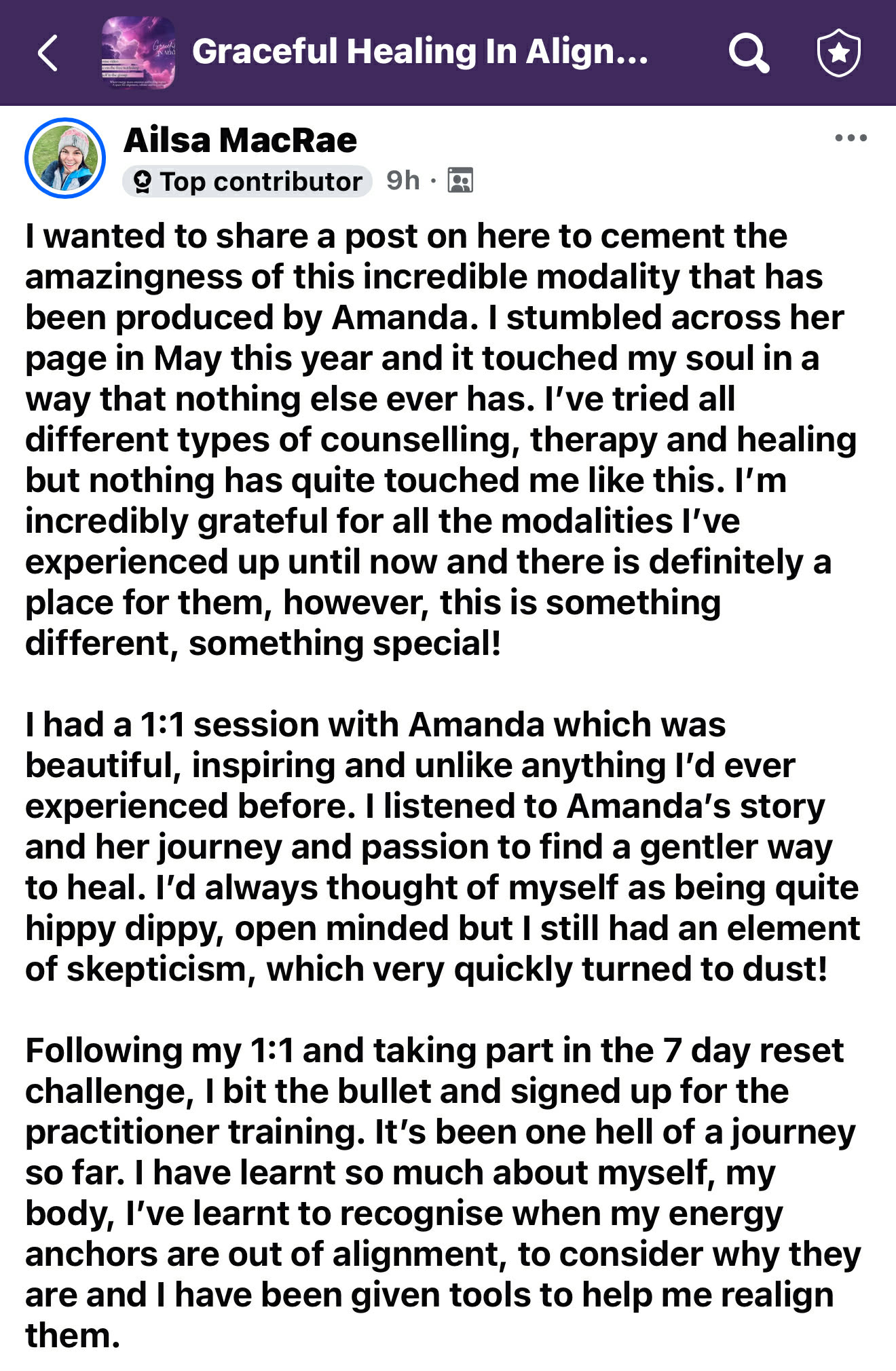
Task: Open post options three-dot menu
Action: [x=851, y=138]
